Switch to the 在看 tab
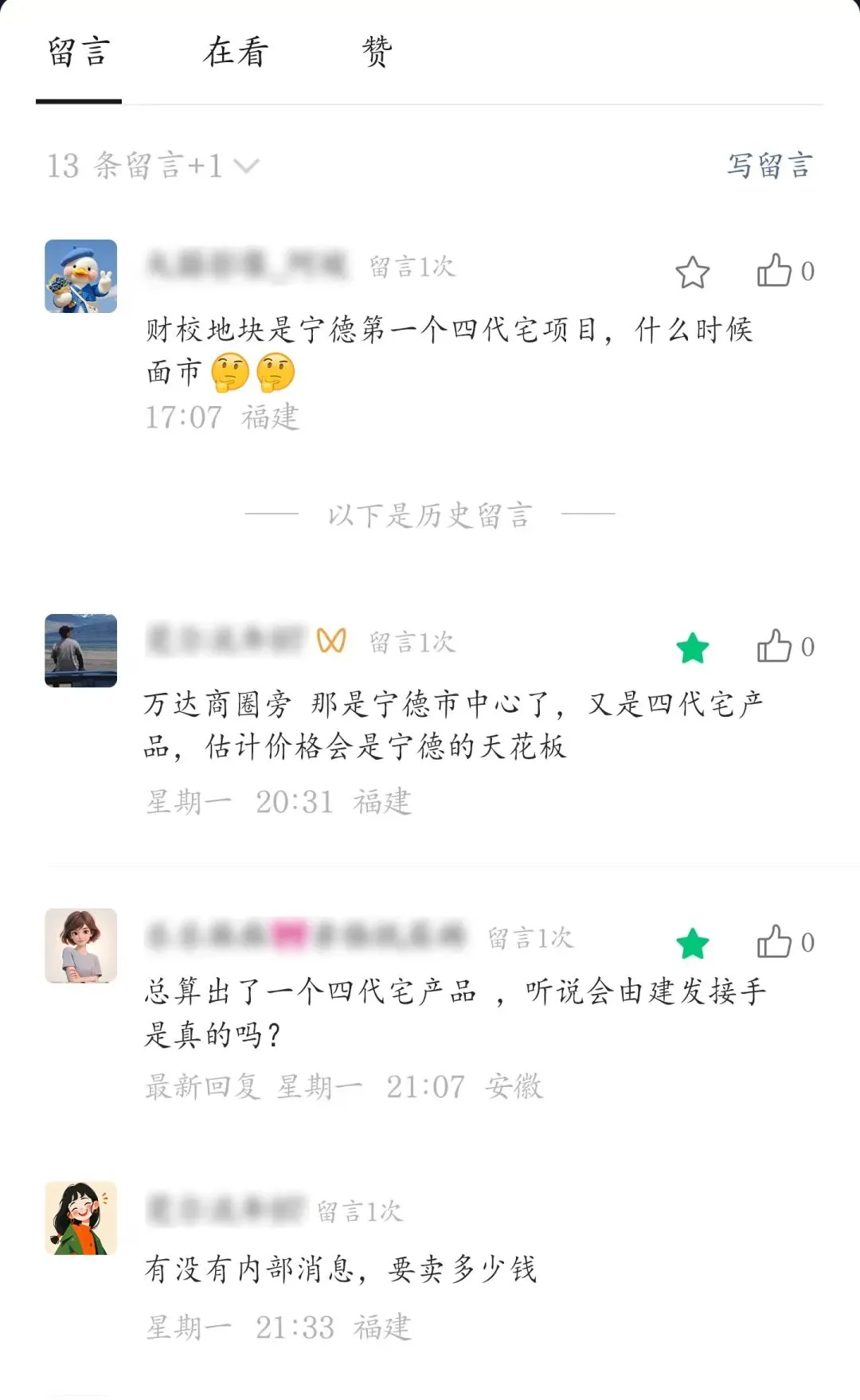The image size is (860, 1400). [x=236, y=53]
